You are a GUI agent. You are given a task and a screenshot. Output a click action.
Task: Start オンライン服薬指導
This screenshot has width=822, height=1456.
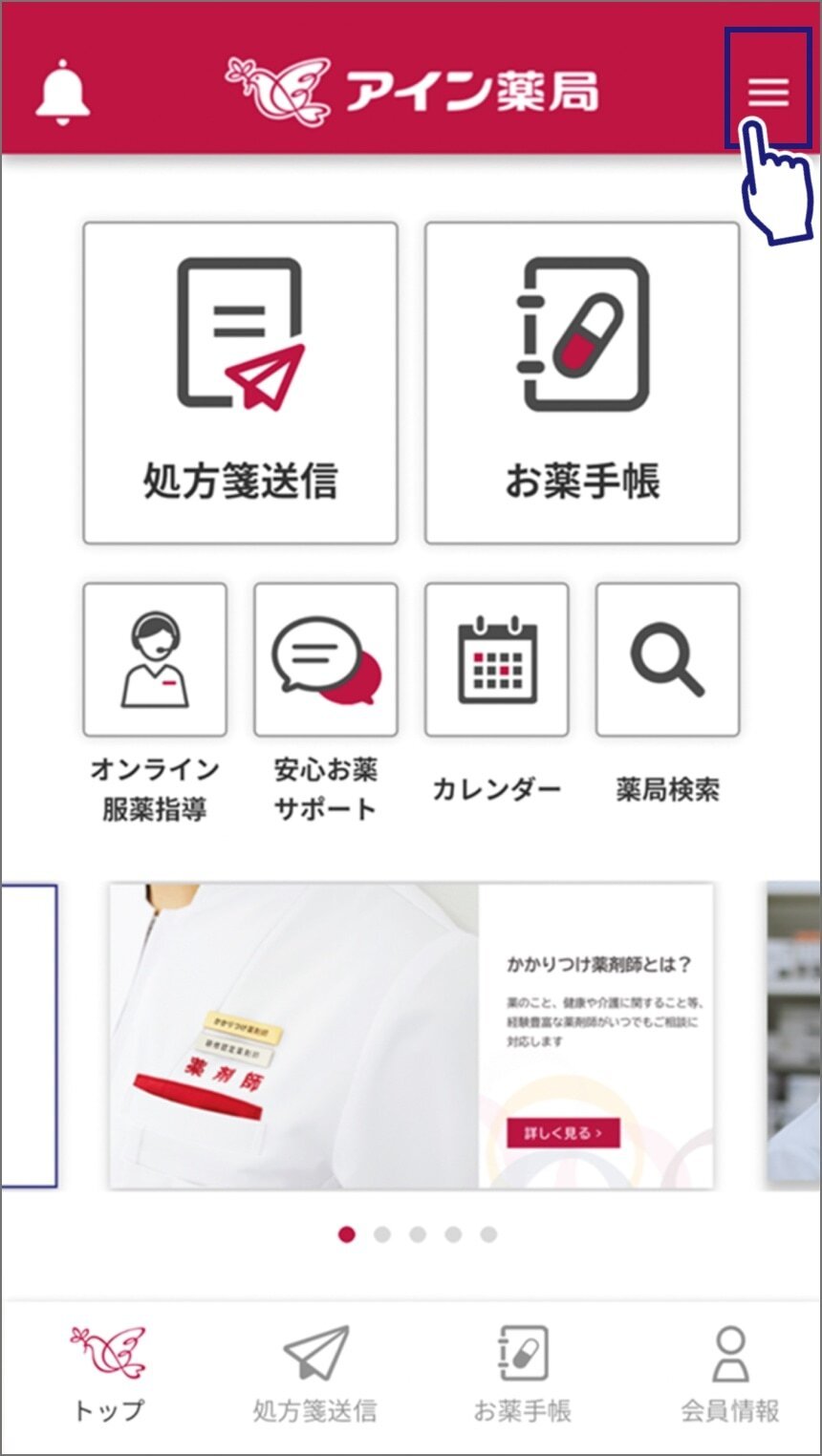pyautogui.click(x=155, y=660)
